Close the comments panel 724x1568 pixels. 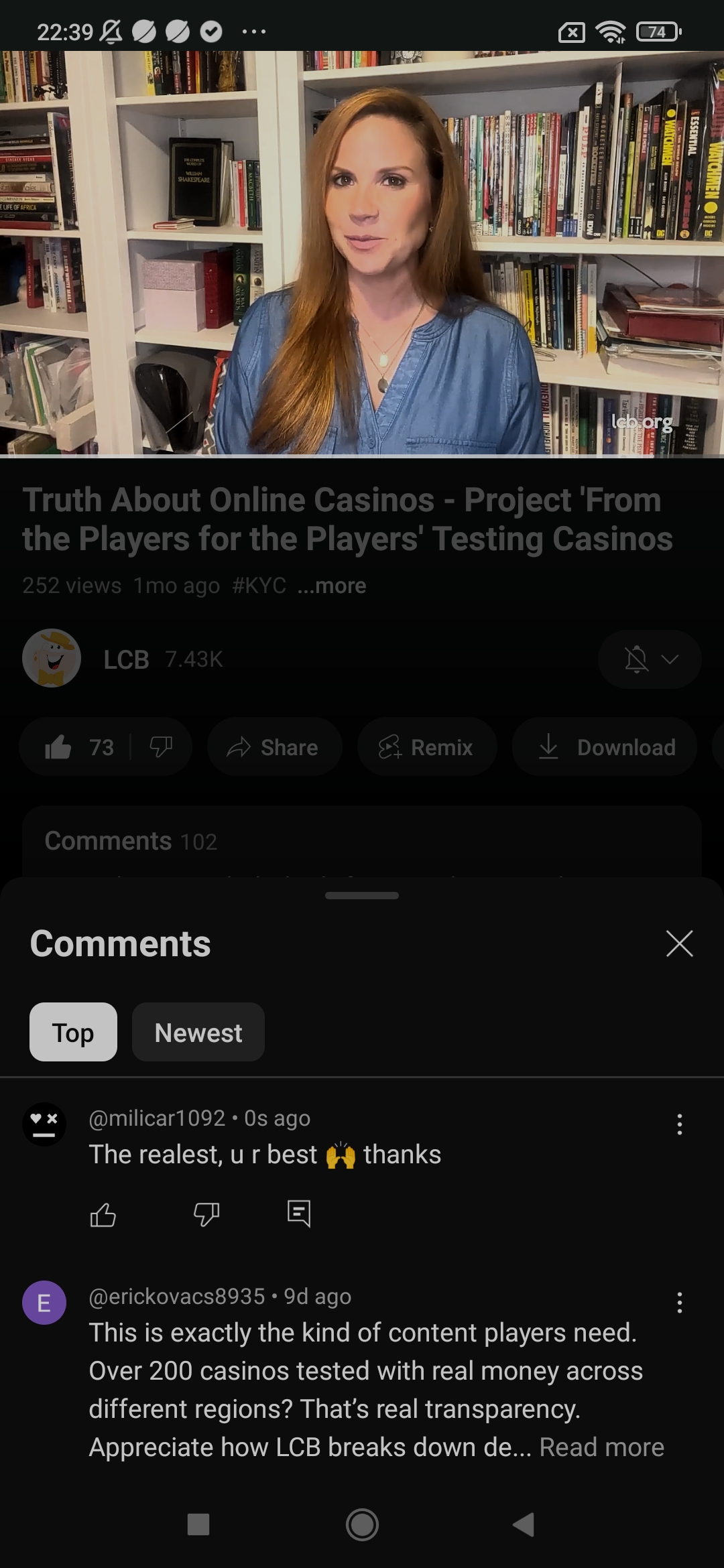[679, 943]
